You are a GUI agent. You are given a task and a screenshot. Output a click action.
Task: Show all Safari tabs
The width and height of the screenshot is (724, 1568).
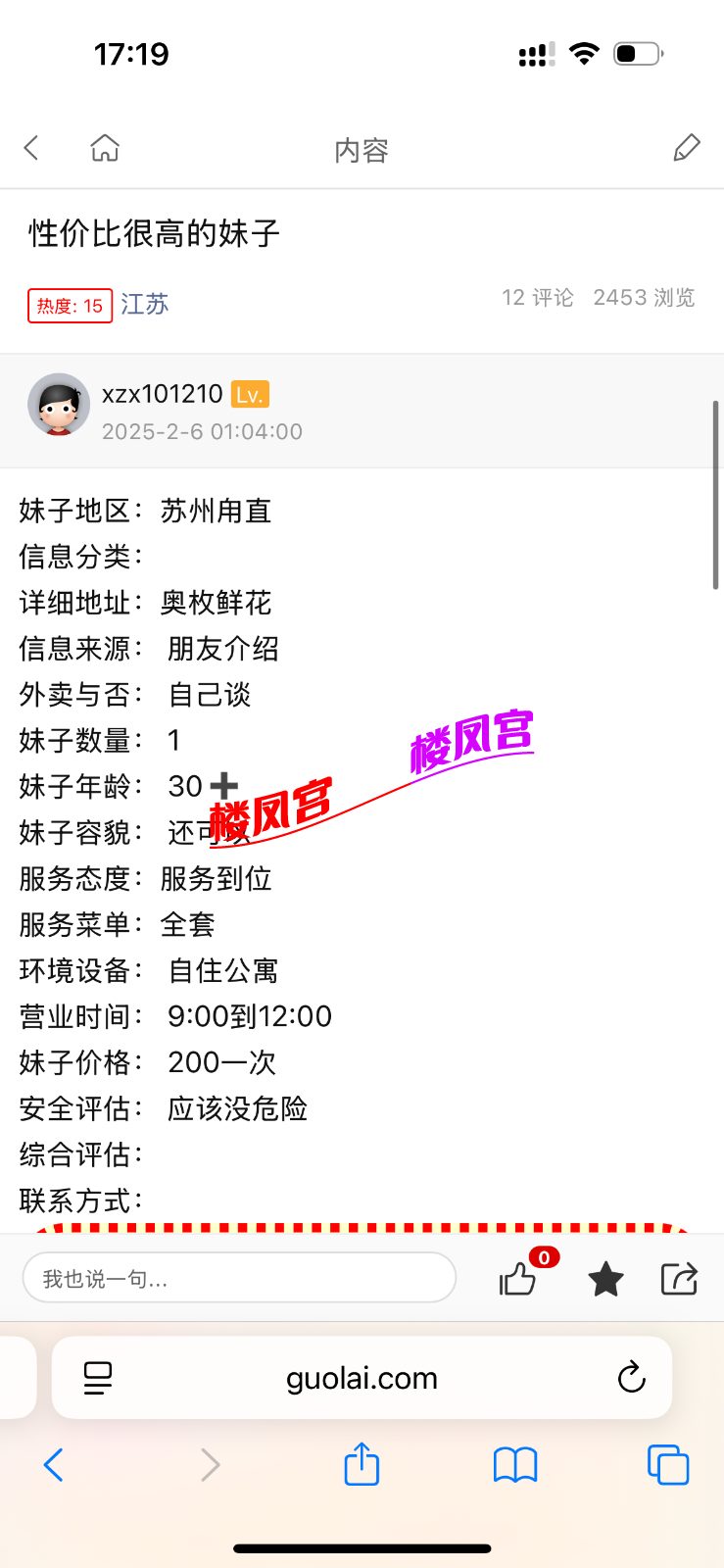click(x=668, y=1465)
